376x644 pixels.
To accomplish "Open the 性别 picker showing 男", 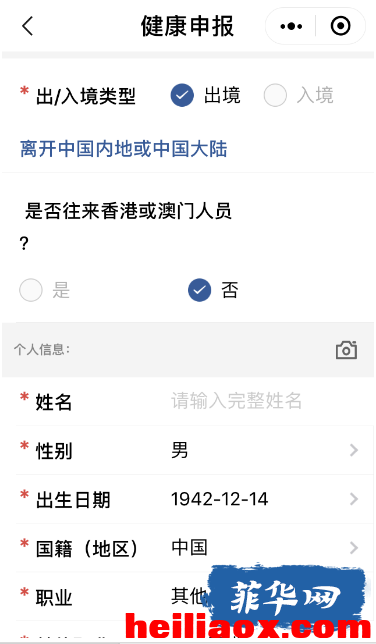I will [195, 451].
